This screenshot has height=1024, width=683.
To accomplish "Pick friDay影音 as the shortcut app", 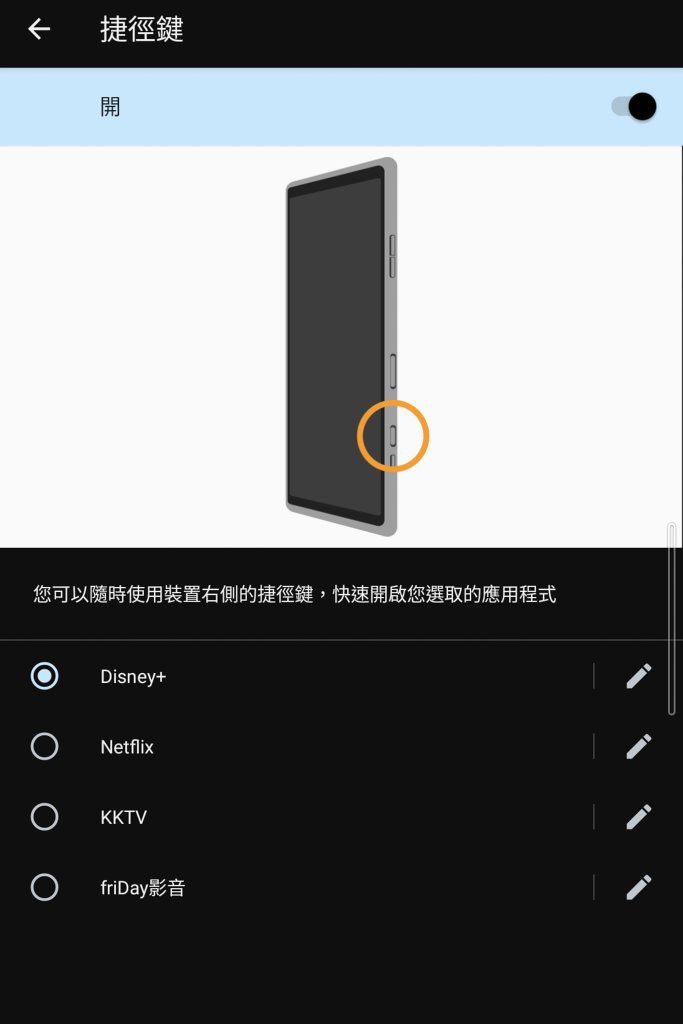I will pos(44,887).
